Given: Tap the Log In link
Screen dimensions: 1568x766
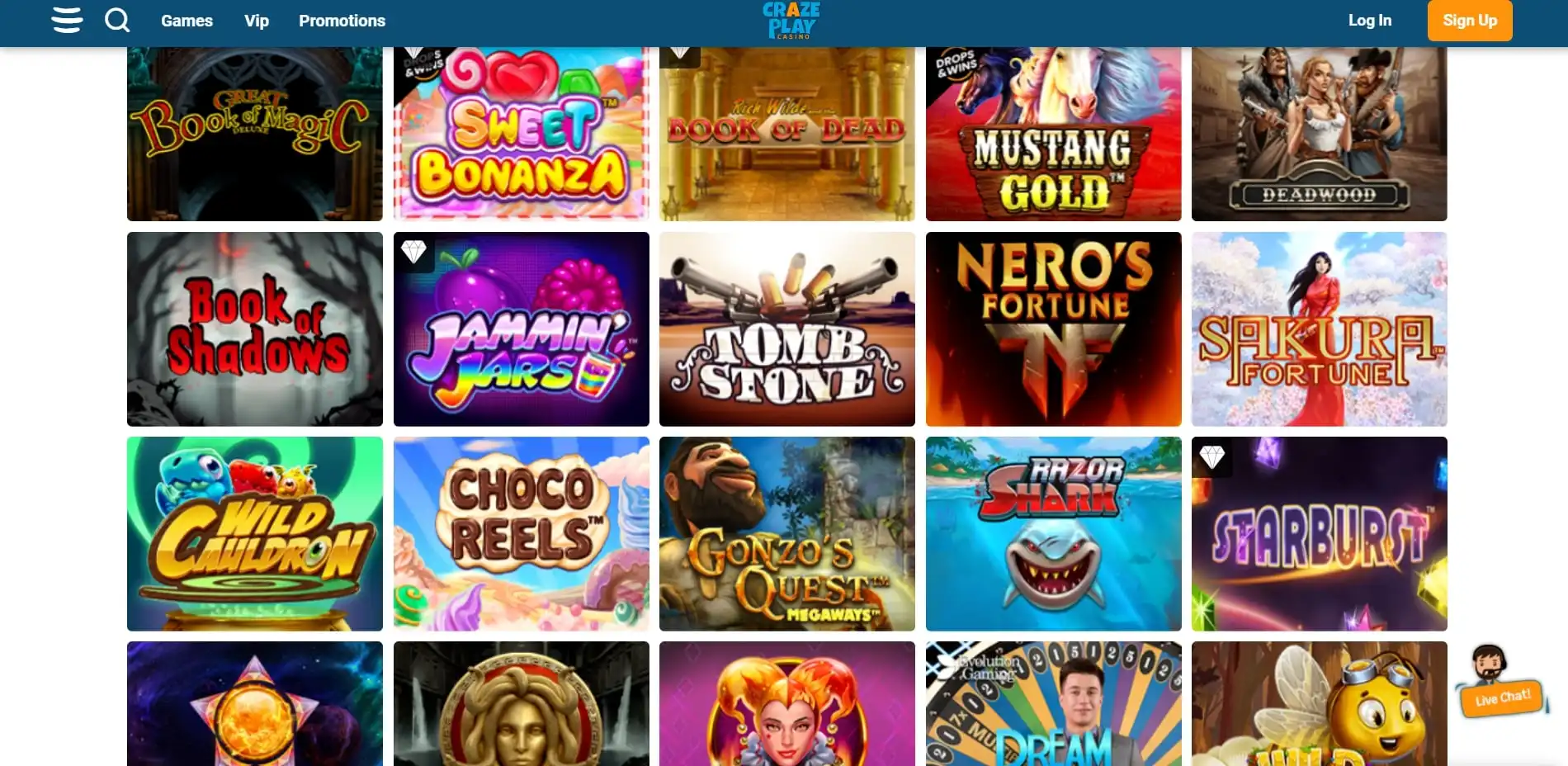Looking at the screenshot, I should (1369, 21).
